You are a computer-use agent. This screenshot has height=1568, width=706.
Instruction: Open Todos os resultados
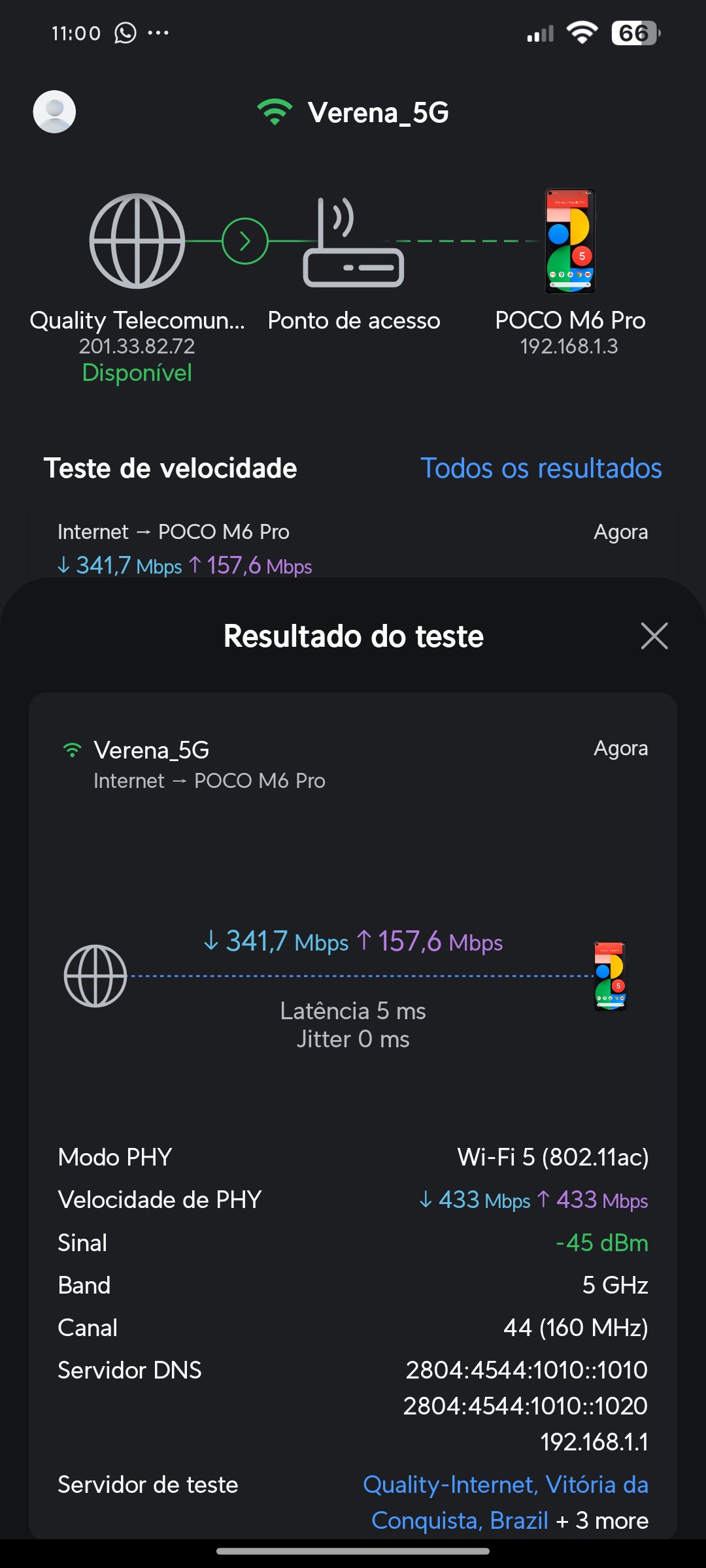pos(541,468)
